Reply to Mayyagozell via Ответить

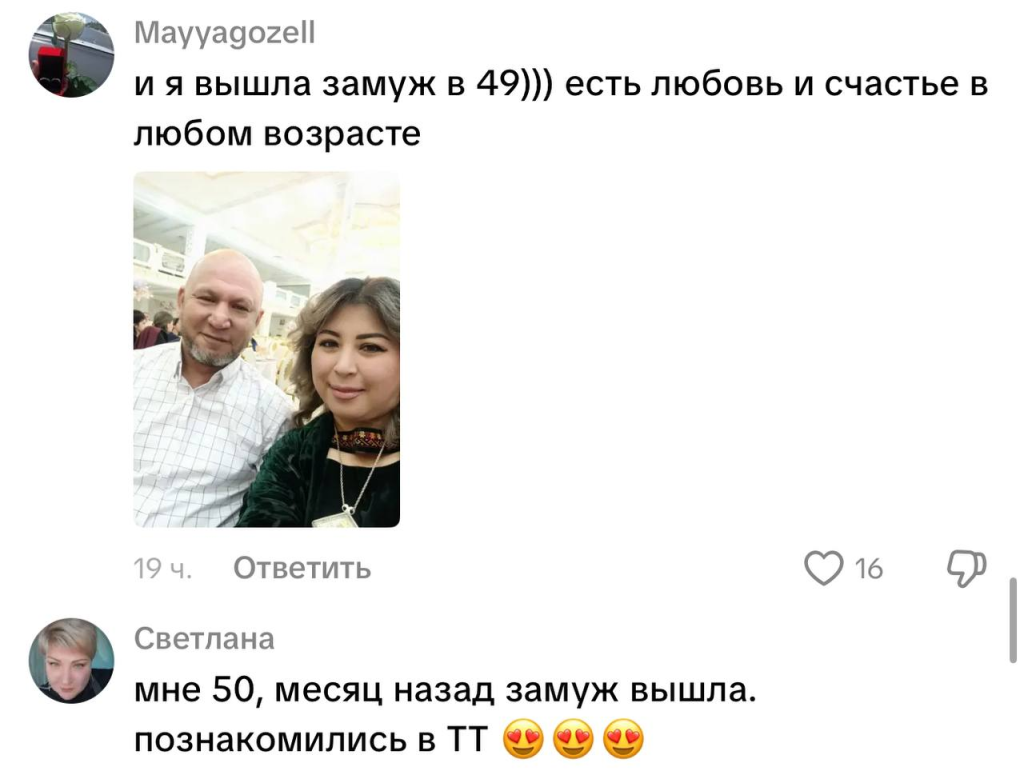(301, 568)
